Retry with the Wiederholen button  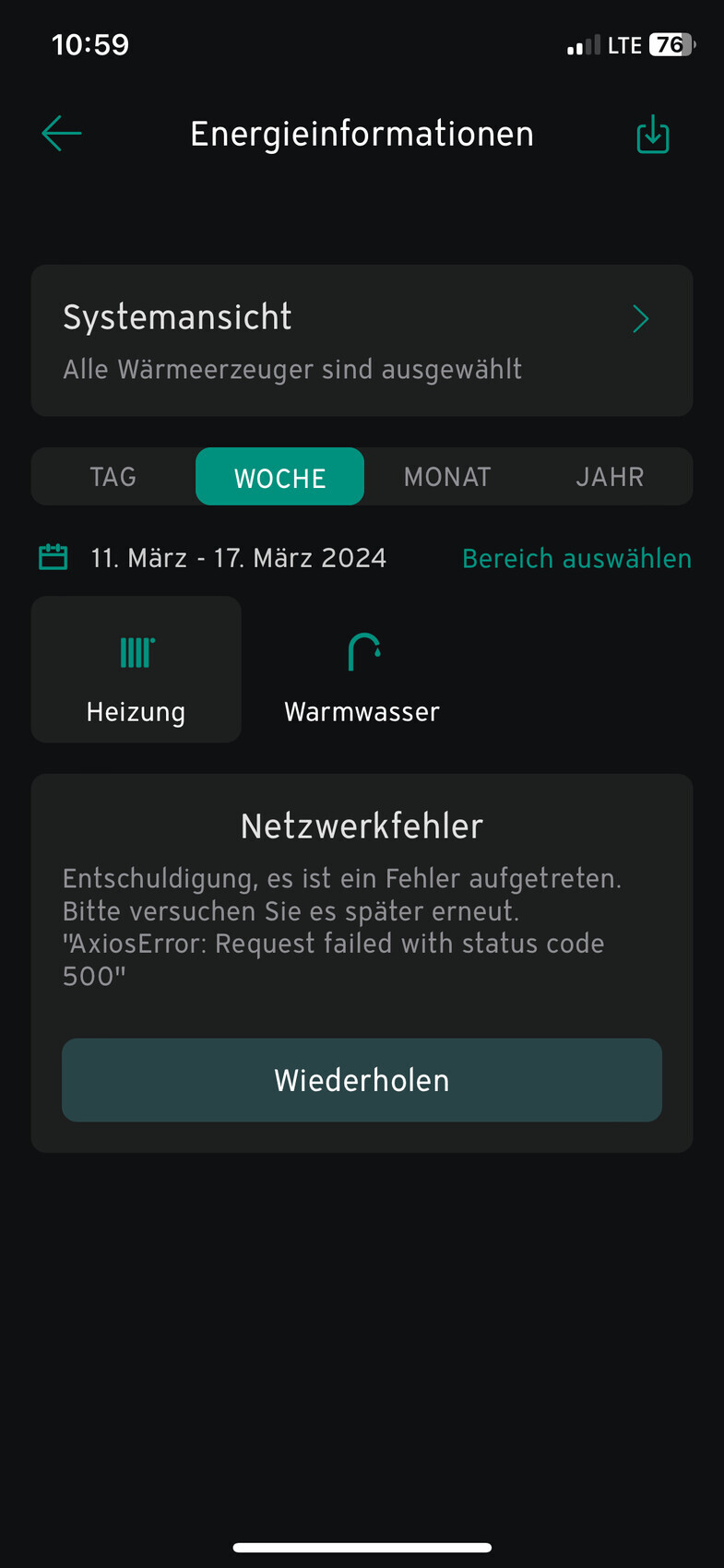coord(362,1080)
